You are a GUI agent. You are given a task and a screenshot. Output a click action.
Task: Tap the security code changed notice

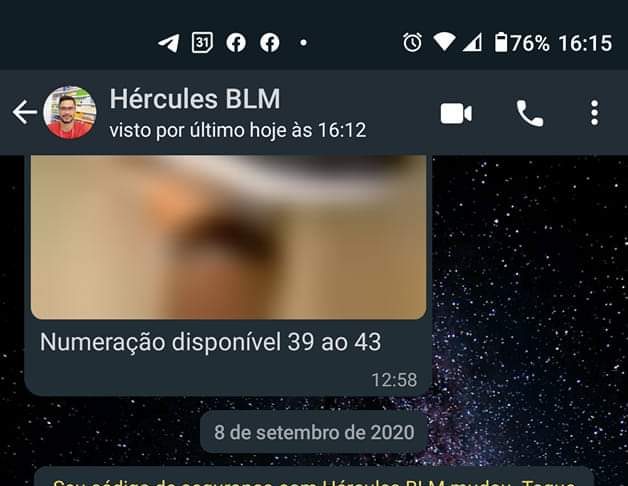coord(314,478)
